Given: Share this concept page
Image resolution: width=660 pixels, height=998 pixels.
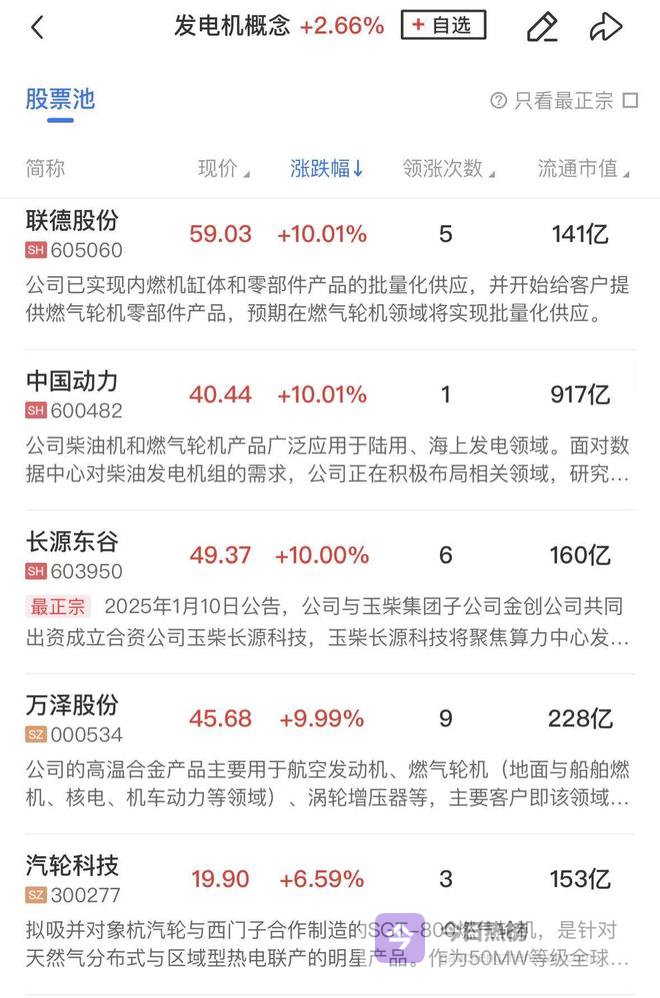Looking at the screenshot, I should click(606, 27).
